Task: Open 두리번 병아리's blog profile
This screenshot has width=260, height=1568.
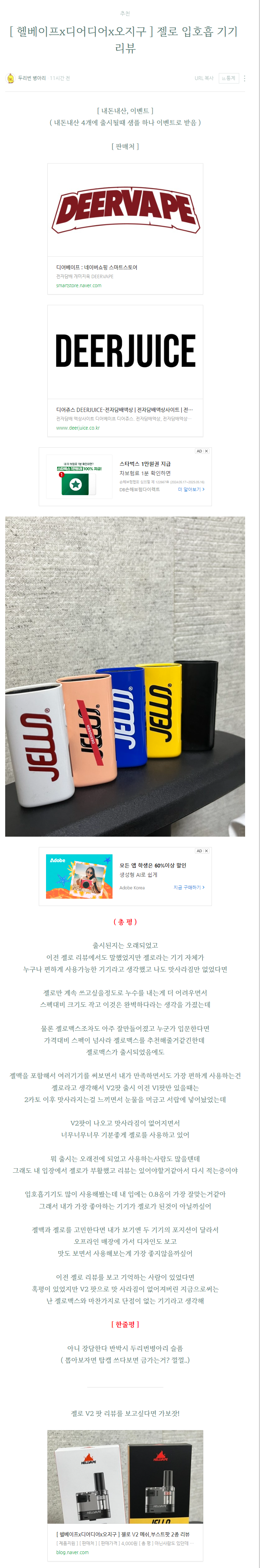Action: (x=32, y=79)
